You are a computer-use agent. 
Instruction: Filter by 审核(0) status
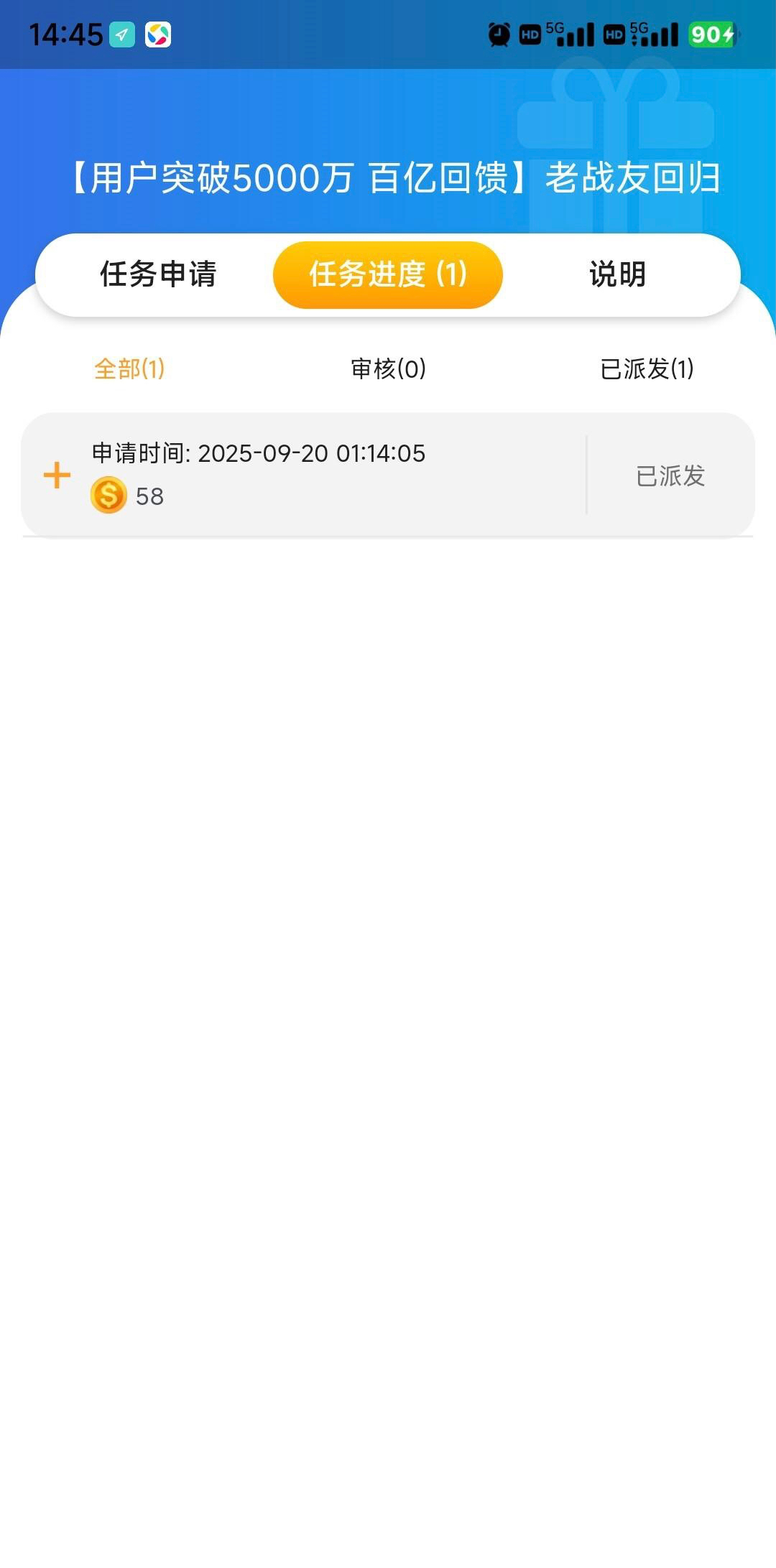pos(388,369)
